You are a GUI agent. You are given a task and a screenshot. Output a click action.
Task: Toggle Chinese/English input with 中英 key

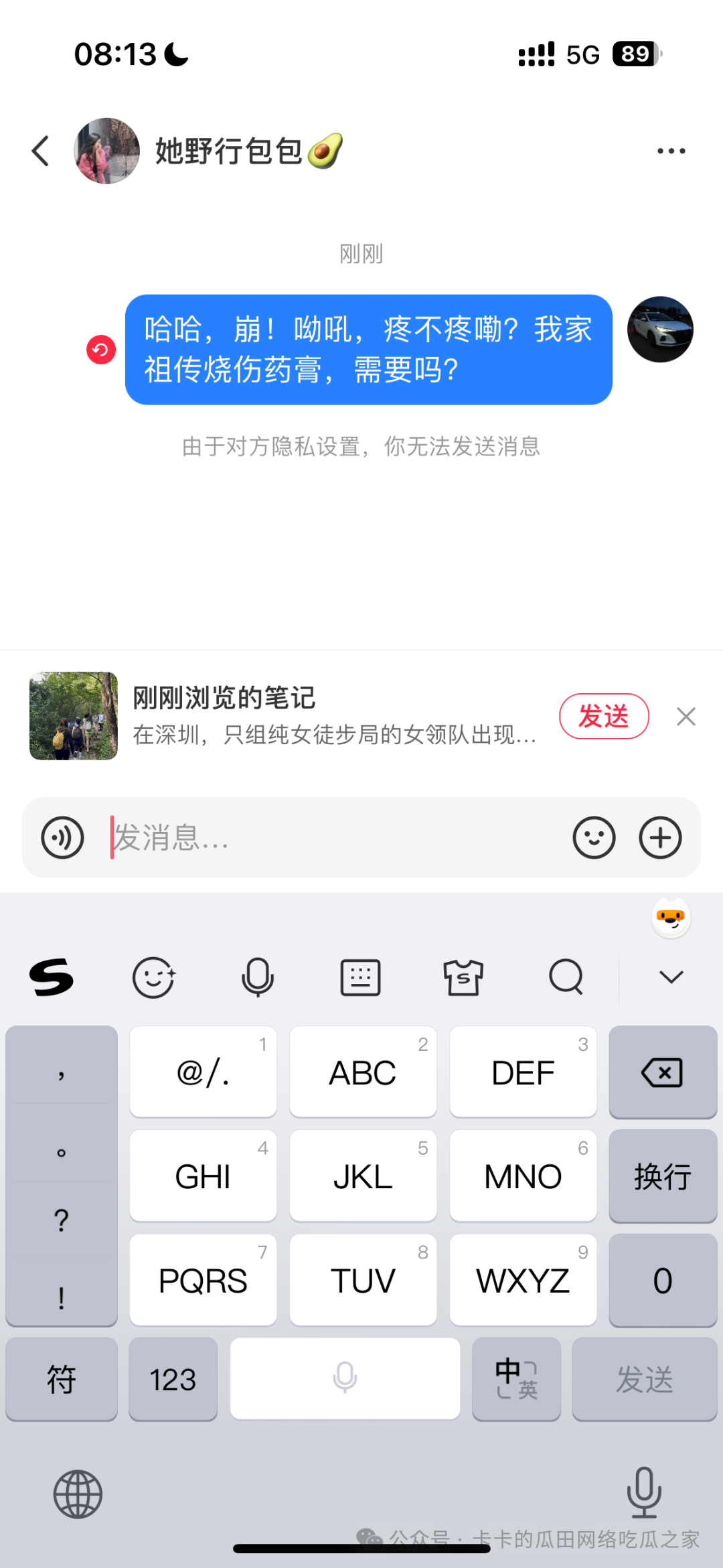(516, 1379)
